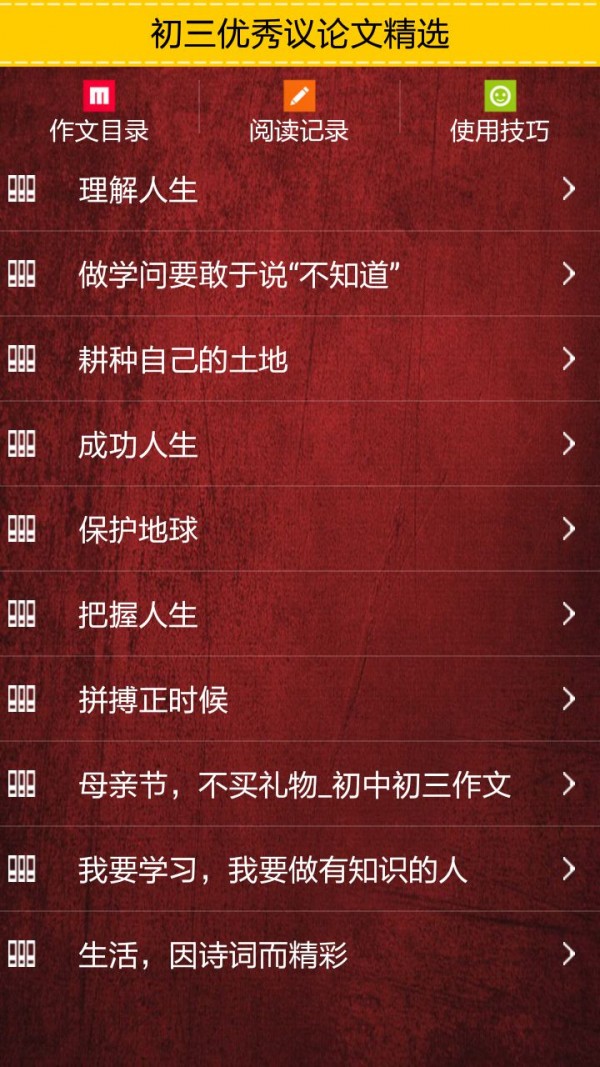Open the 阅读记录 tab

click(x=299, y=112)
